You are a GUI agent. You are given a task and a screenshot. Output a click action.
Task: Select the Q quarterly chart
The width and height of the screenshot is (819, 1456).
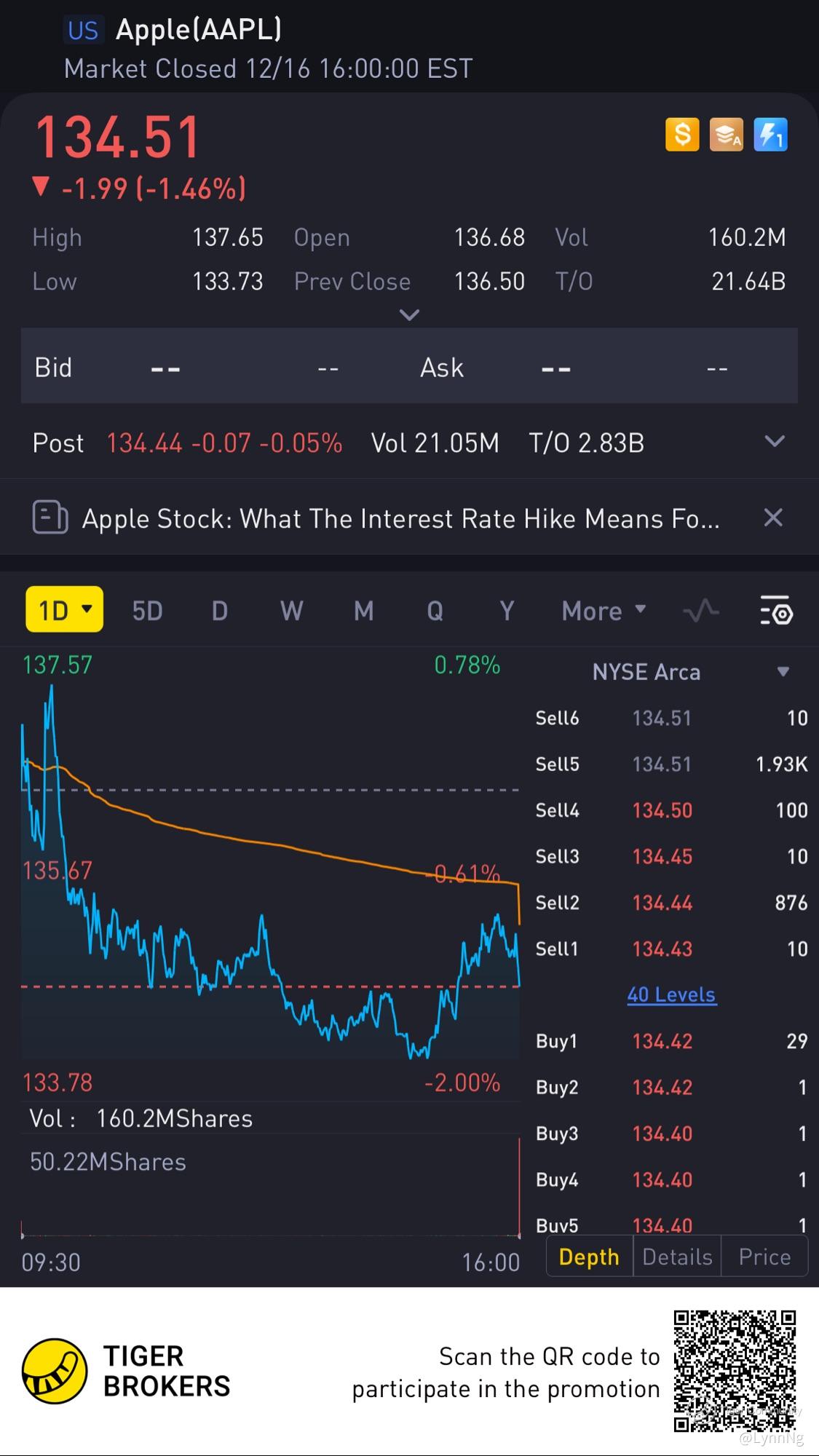(x=435, y=611)
